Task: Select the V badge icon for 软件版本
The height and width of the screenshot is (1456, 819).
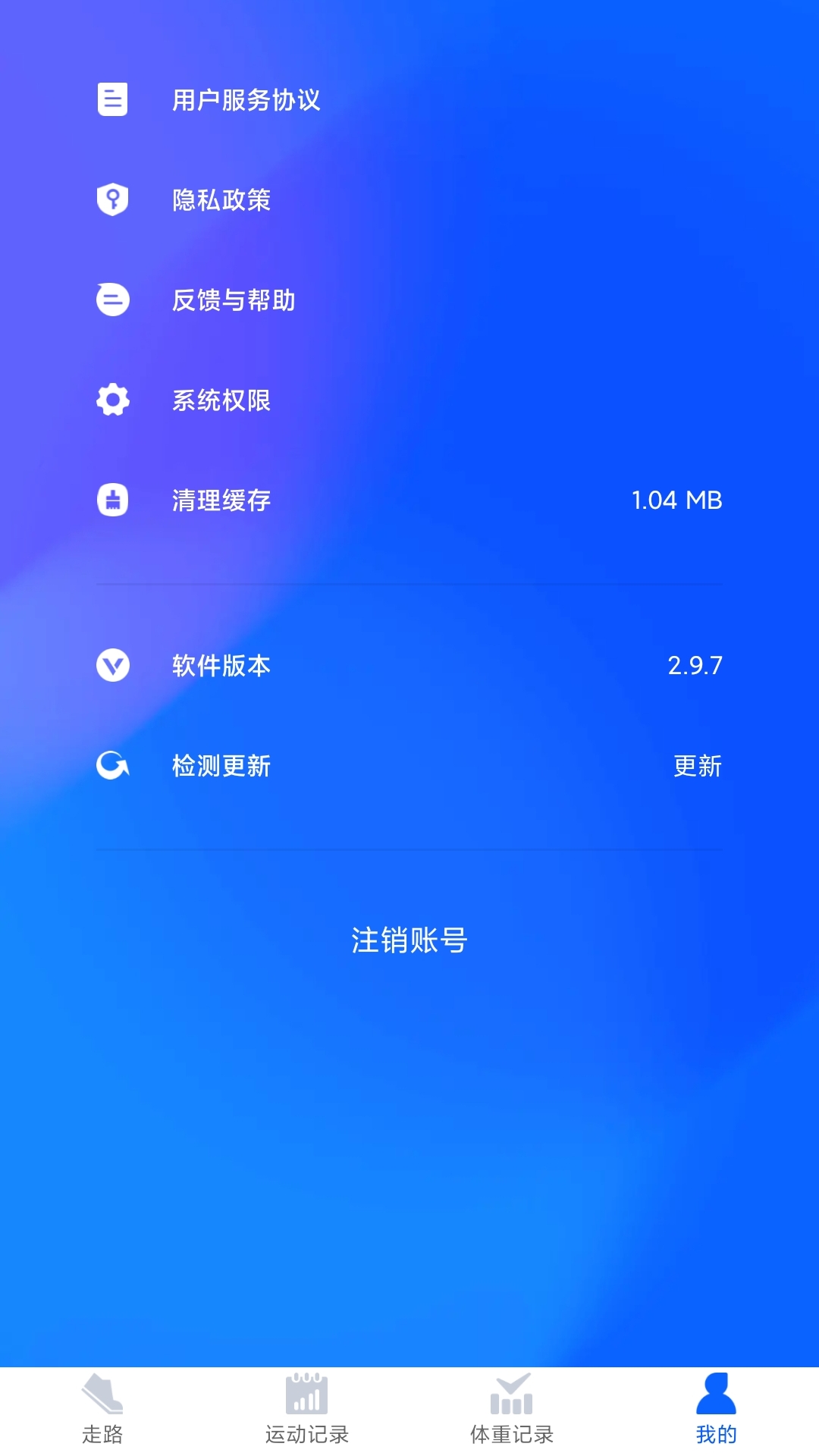Action: (111, 666)
